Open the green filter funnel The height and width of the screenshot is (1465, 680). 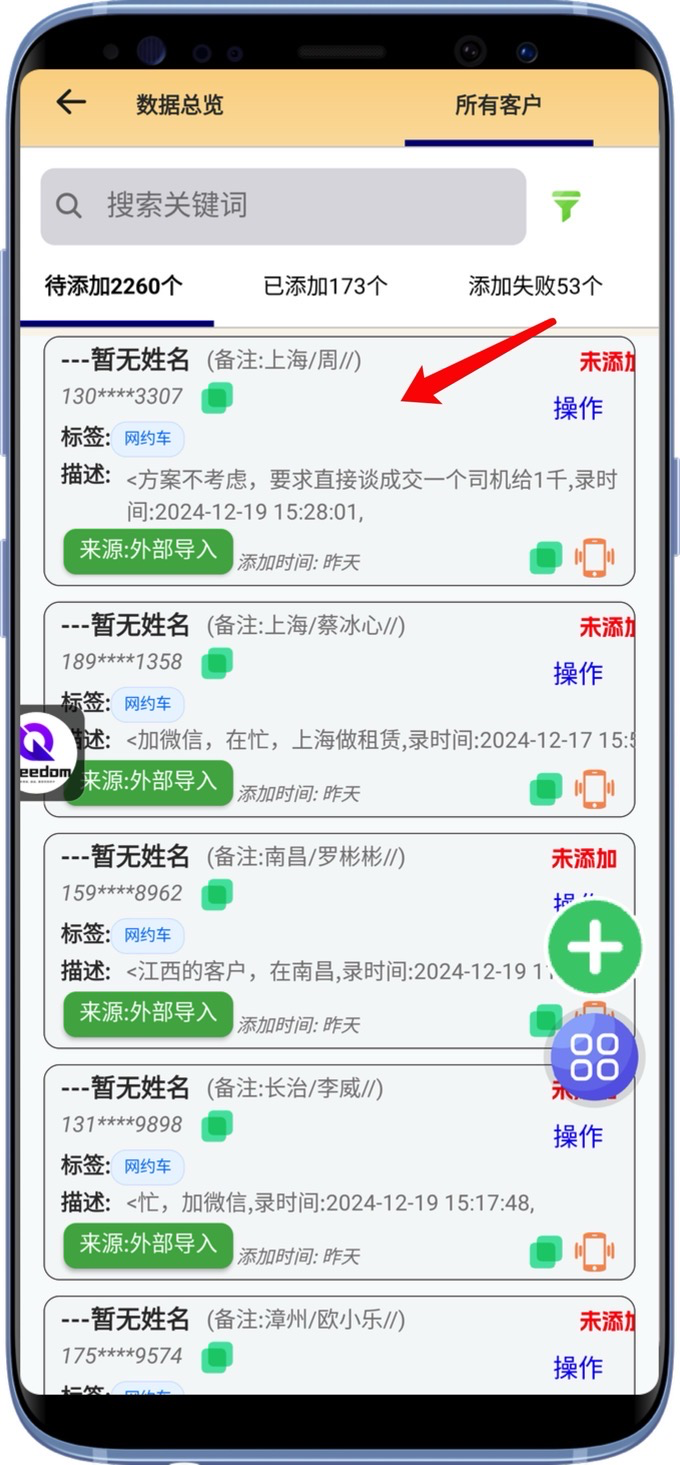(x=566, y=206)
